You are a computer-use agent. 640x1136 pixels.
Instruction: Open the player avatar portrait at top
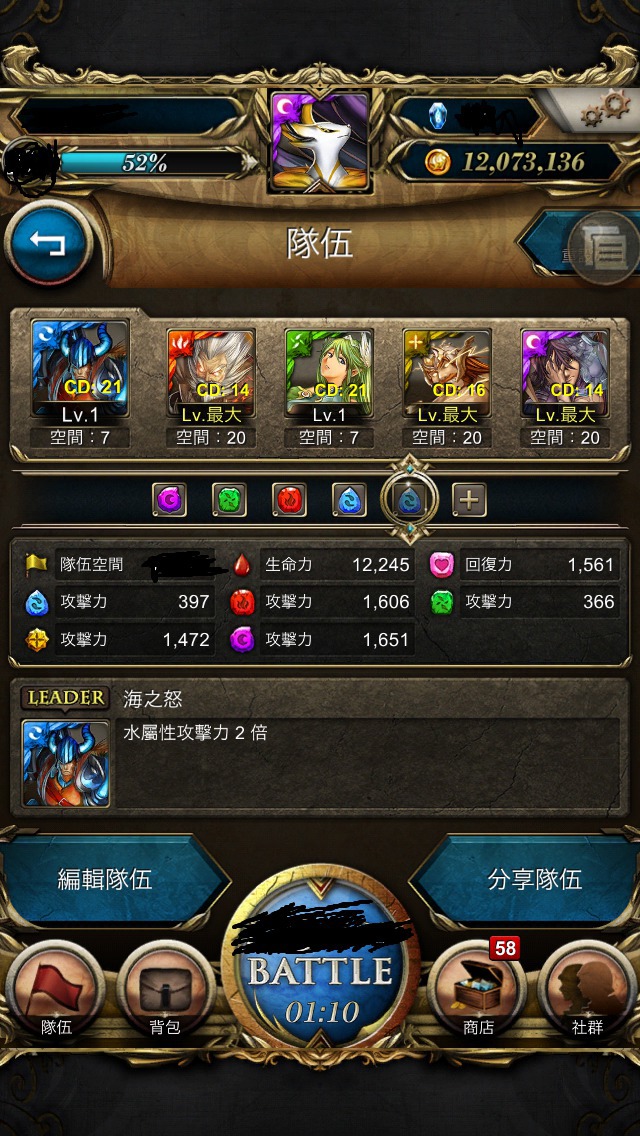click(320, 141)
